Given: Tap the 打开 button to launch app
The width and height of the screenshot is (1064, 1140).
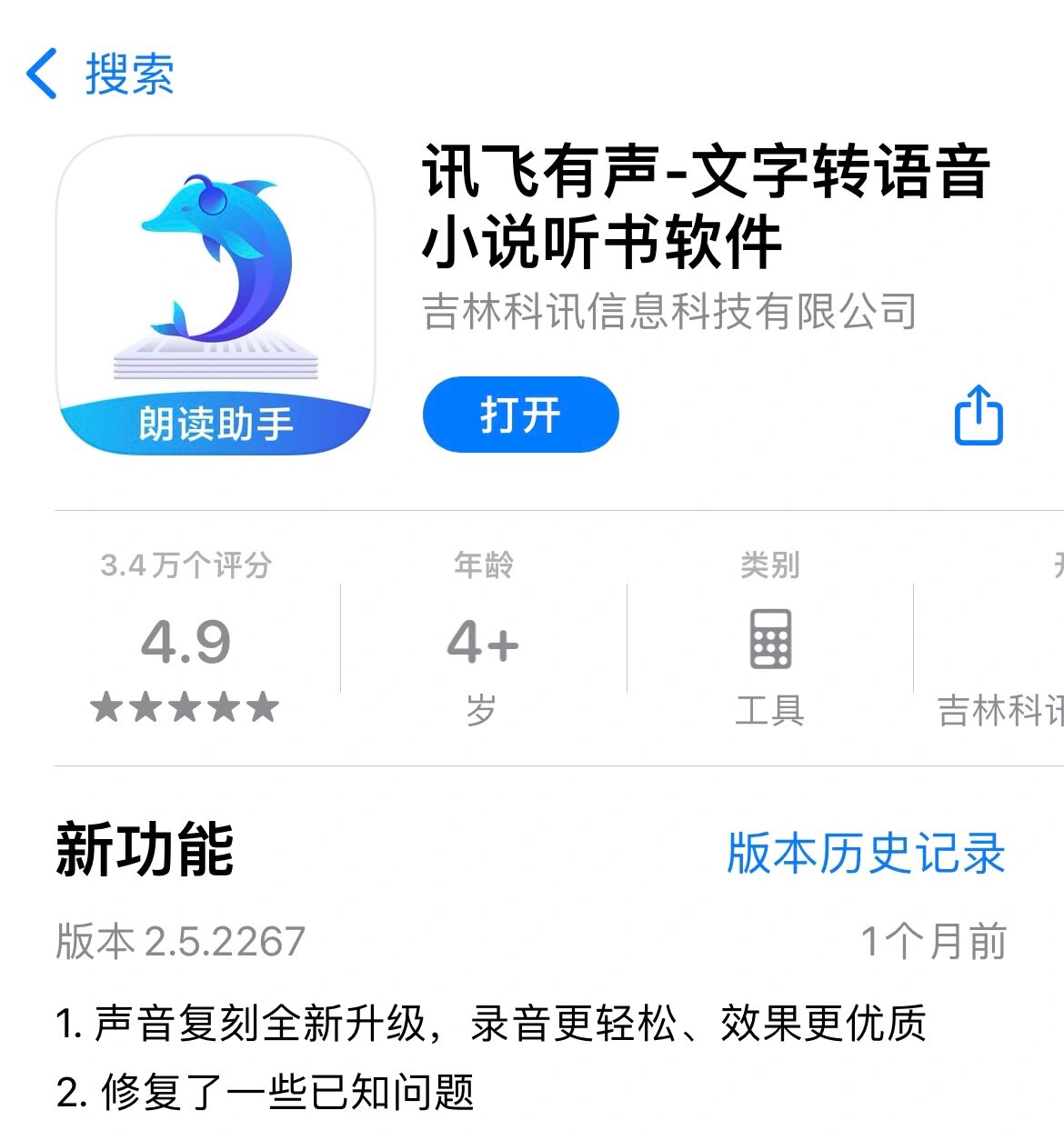Looking at the screenshot, I should pyautogui.click(x=520, y=415).
